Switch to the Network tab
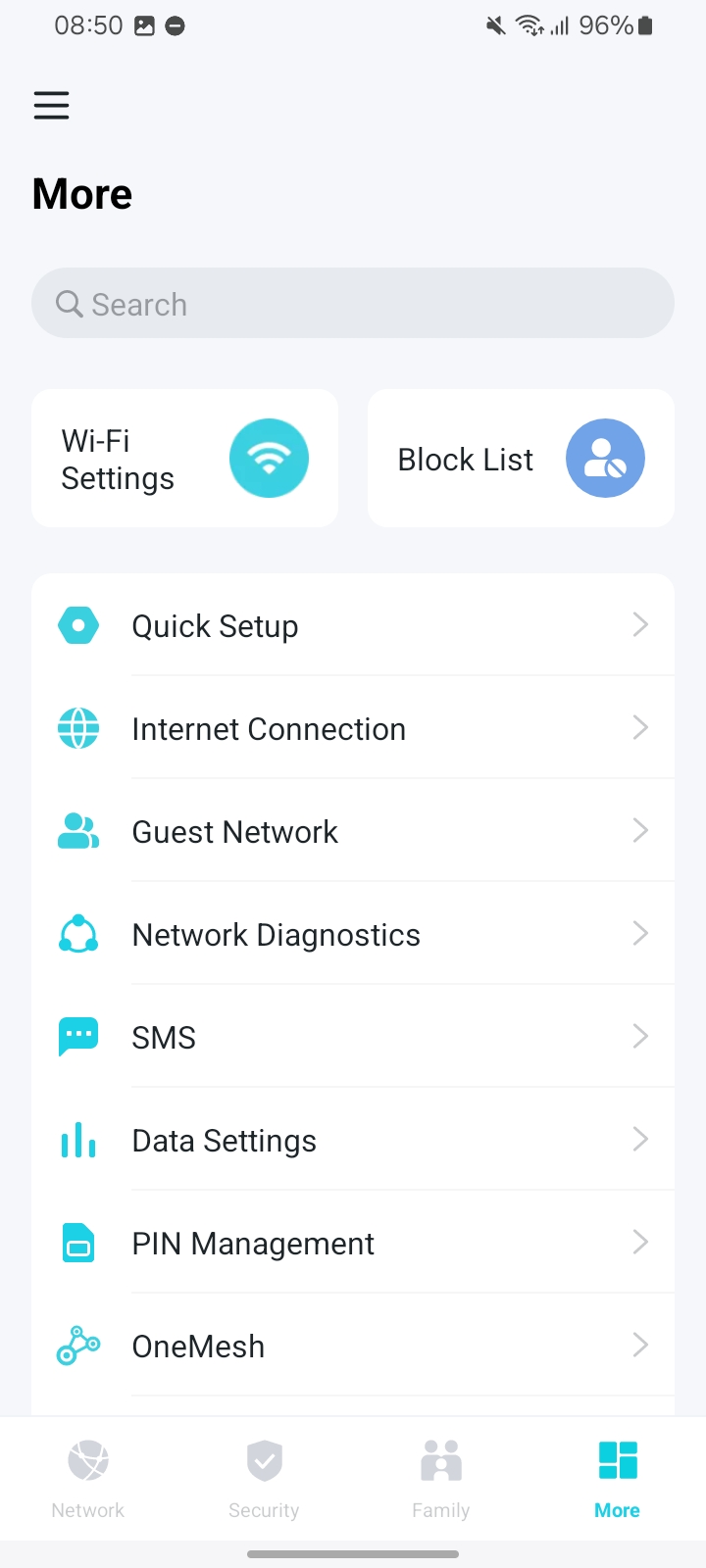The image size is (706, 1568). coord(88,1479)
